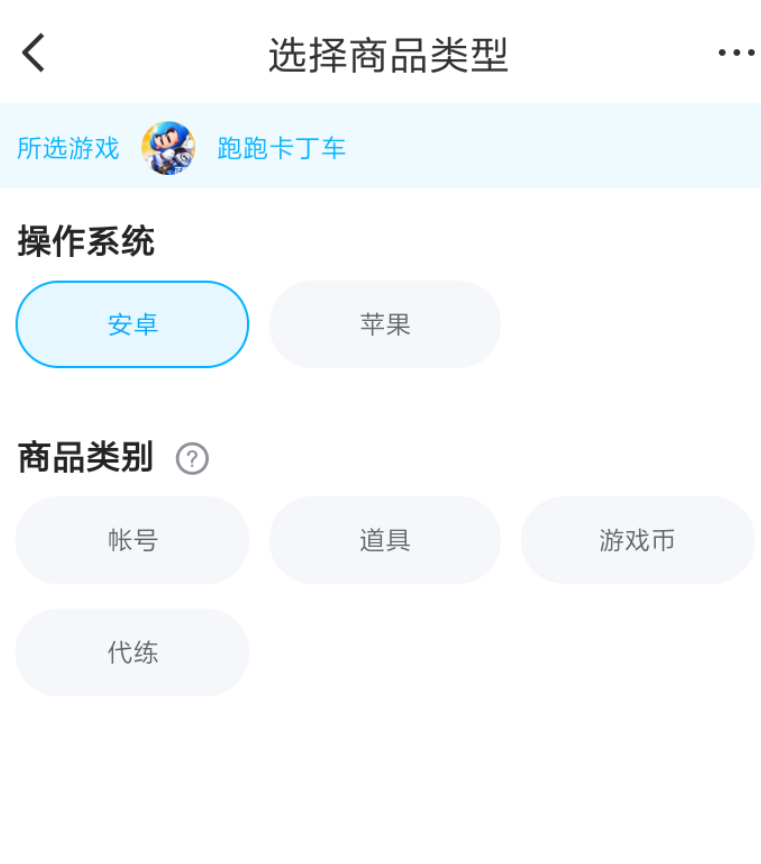Open the help icon beside 商品类别

tap(192, 459)
